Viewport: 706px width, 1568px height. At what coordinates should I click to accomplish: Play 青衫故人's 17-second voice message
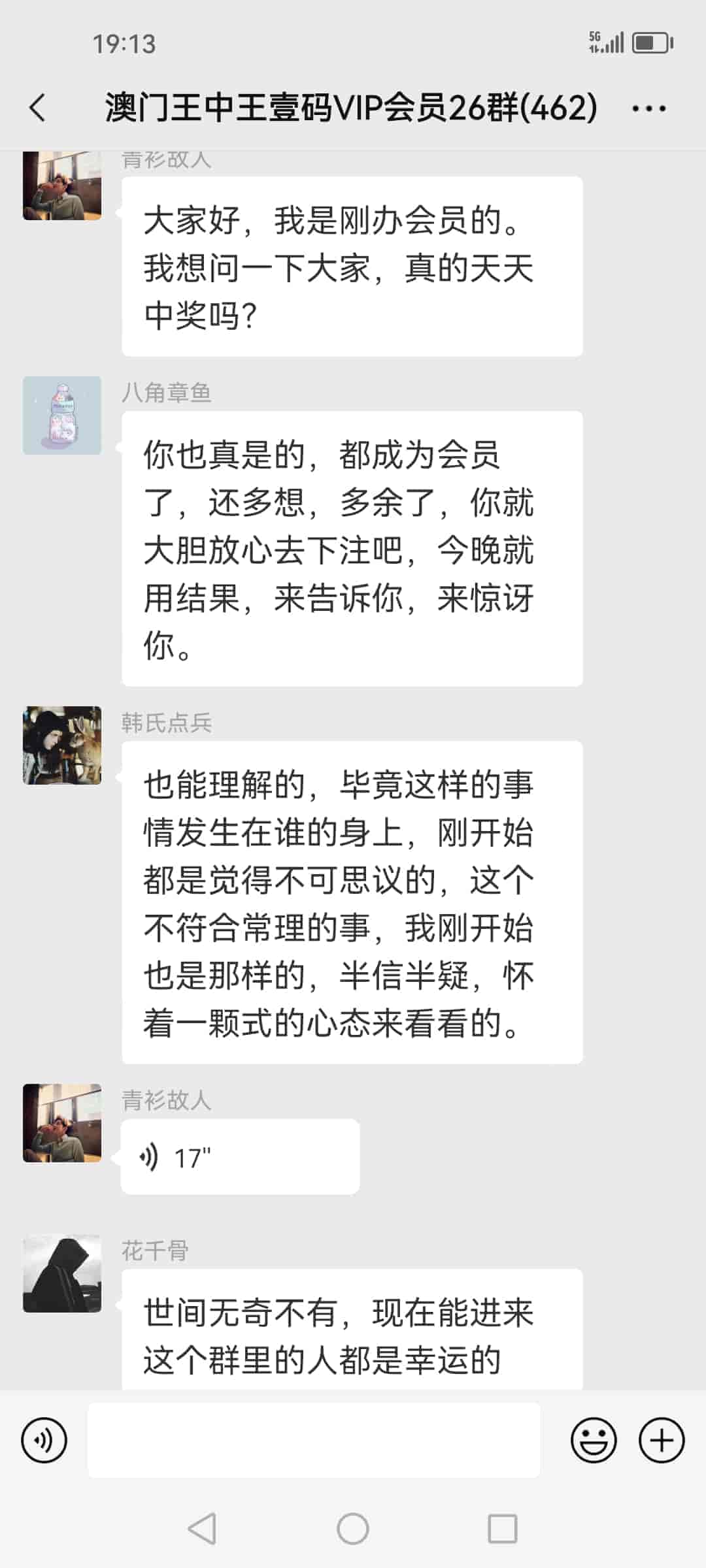(240, 1157)
